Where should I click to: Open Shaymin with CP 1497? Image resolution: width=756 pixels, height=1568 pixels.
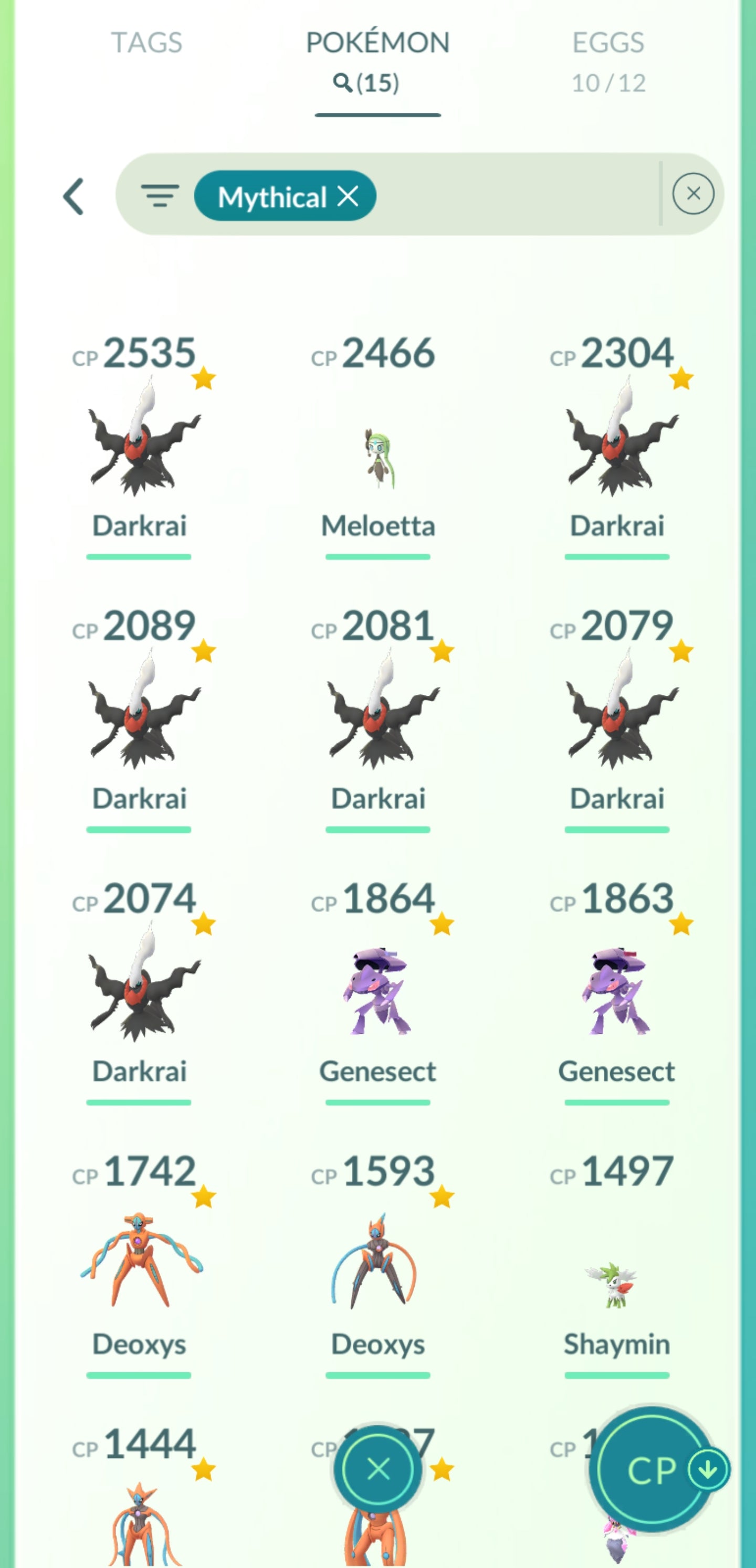[617, 1284]
